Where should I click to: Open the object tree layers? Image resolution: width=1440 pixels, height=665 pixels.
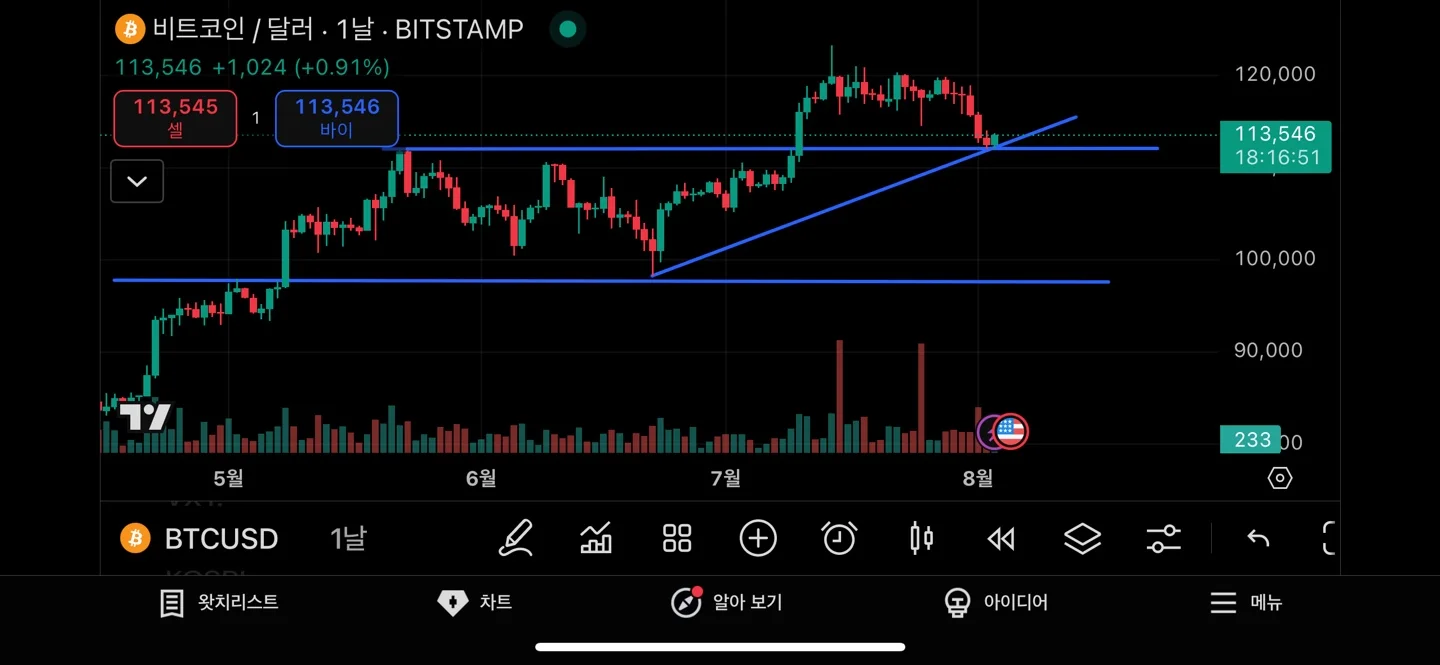1082,539
